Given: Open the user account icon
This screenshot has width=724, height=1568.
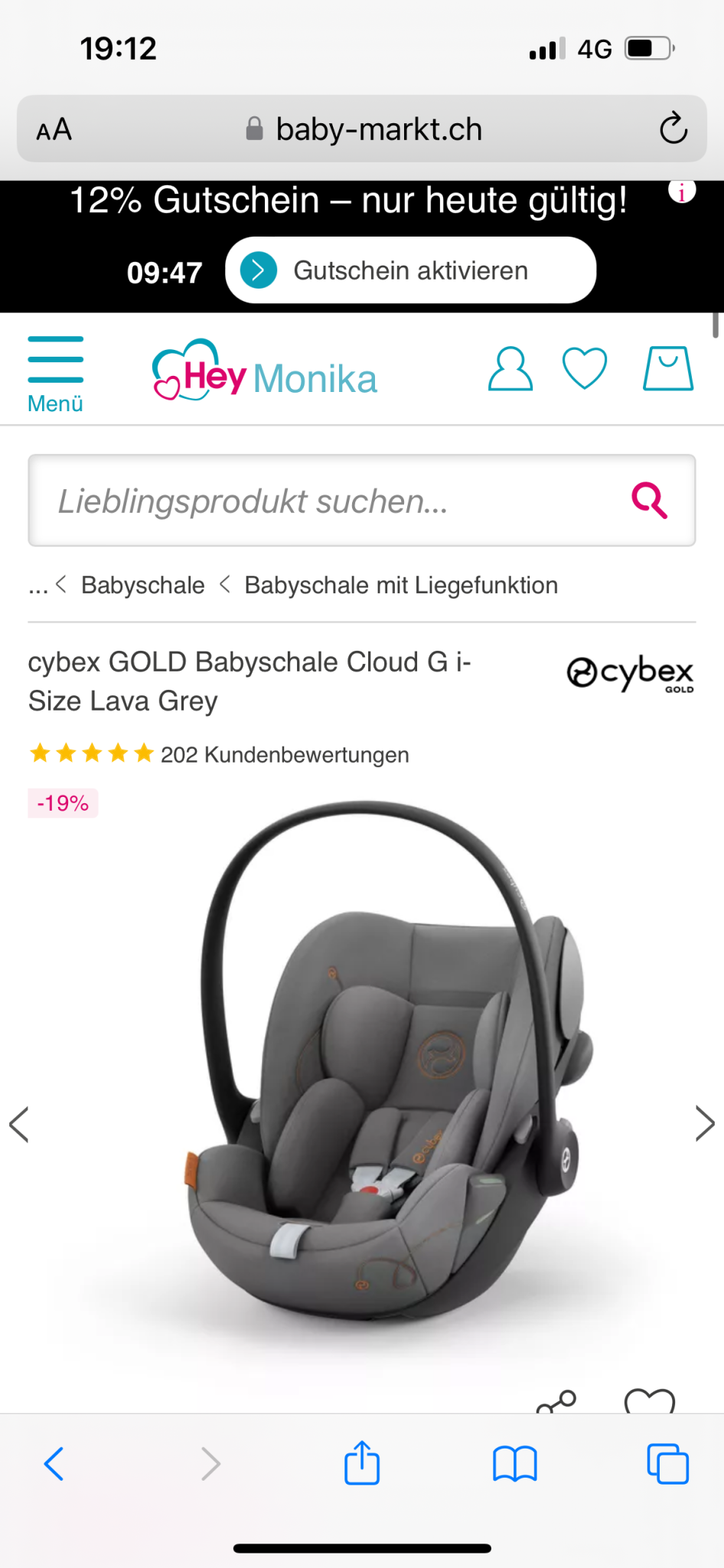Looking at the screenshot, I should (510, 370).
